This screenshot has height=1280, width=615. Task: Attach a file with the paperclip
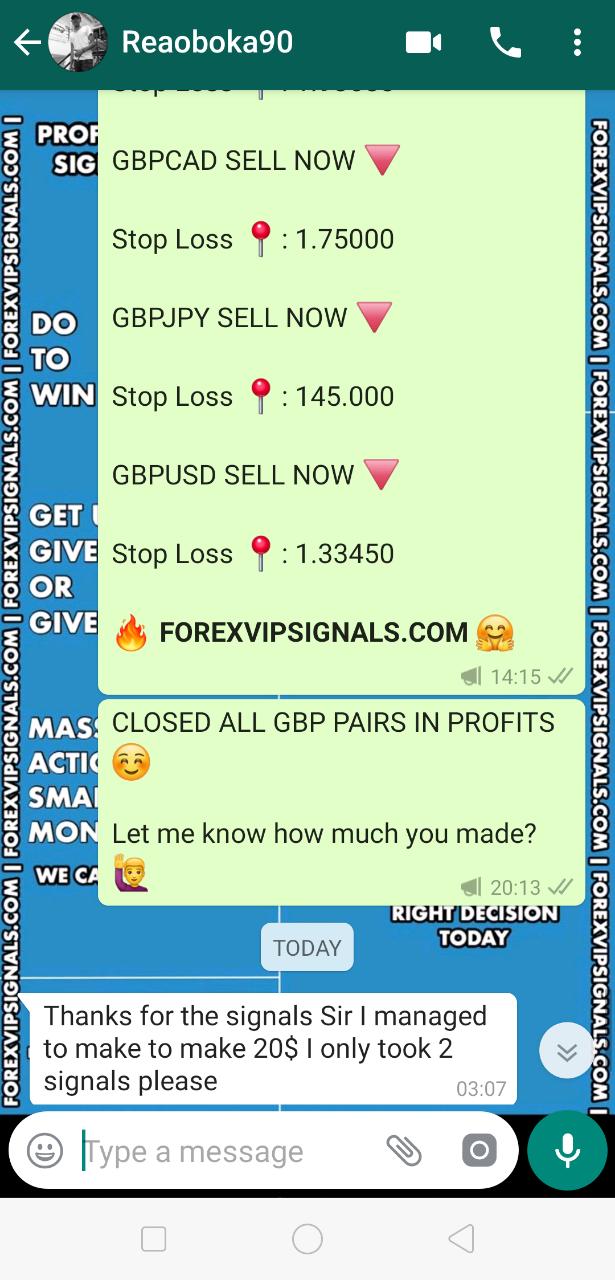pyautogui.click(x=404, y=1151)
